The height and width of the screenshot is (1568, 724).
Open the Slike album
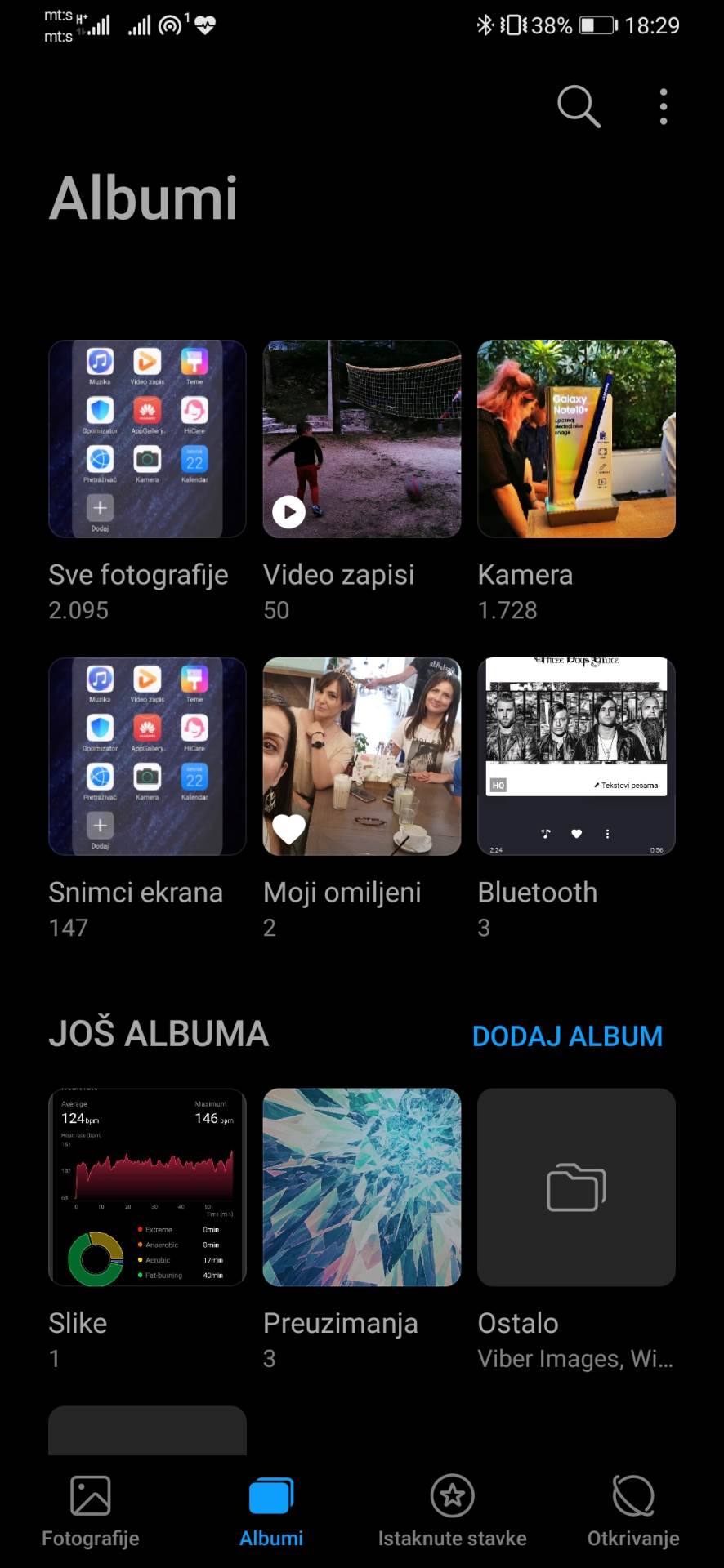click(147, 1187)
